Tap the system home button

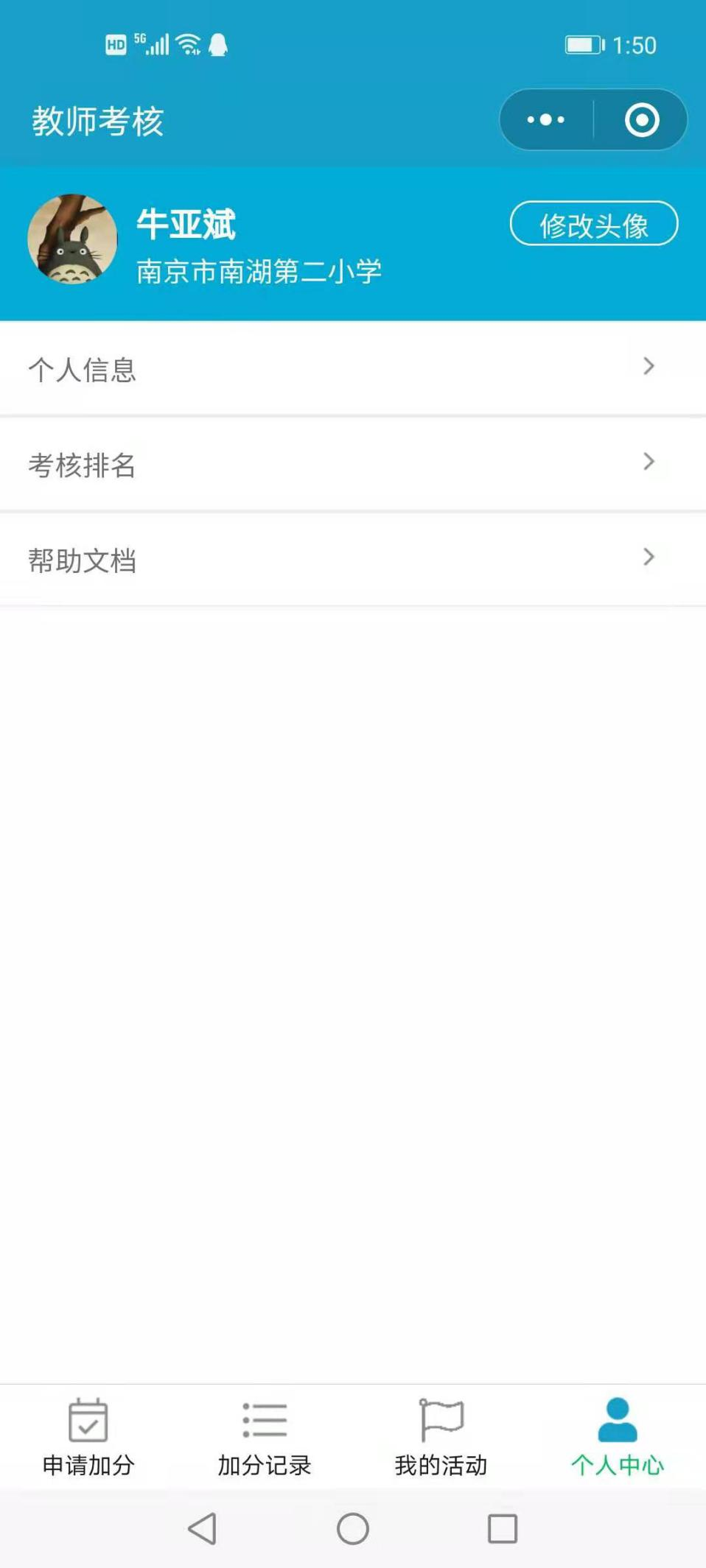(353, 1529)
